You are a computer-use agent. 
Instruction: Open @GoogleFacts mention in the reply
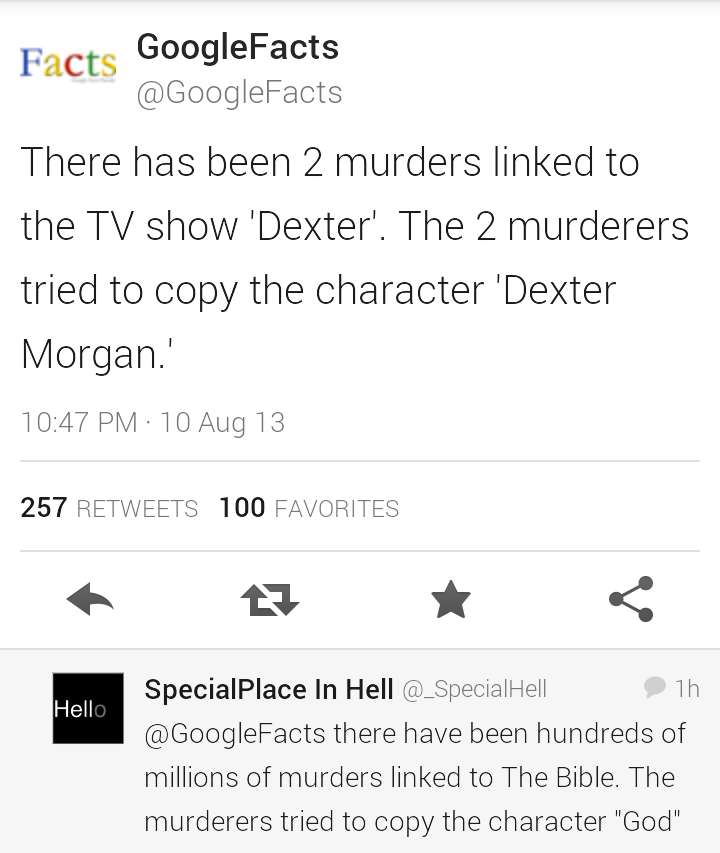[x=235, y=733]
